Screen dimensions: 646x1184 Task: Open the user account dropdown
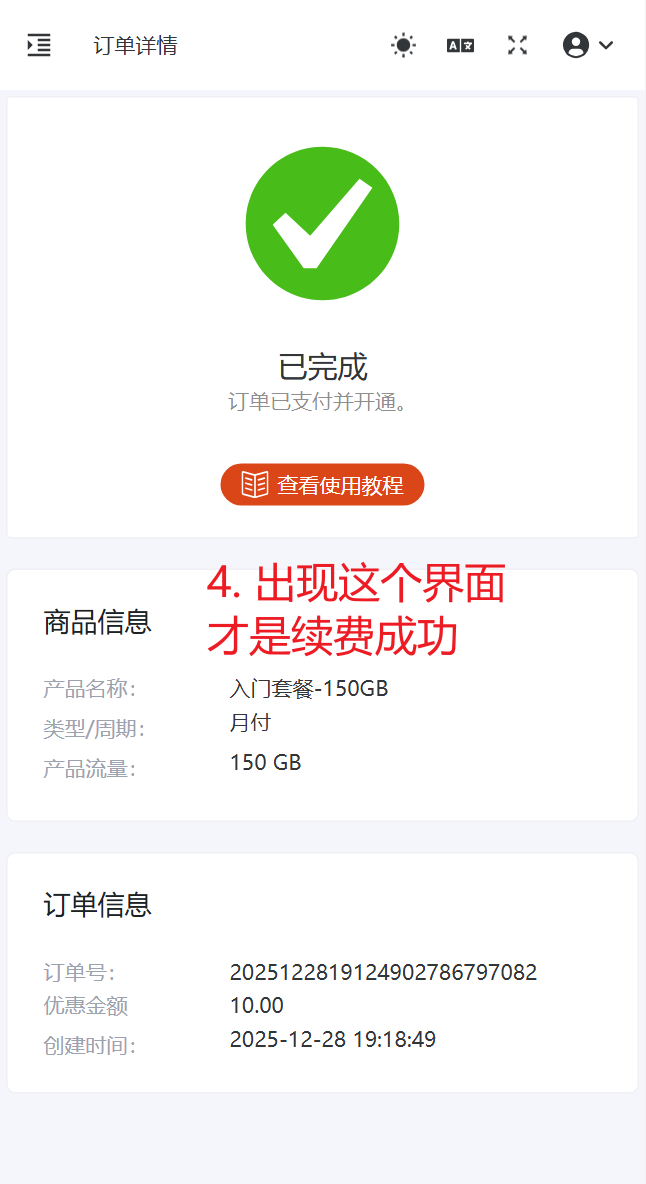coord(588,45)
